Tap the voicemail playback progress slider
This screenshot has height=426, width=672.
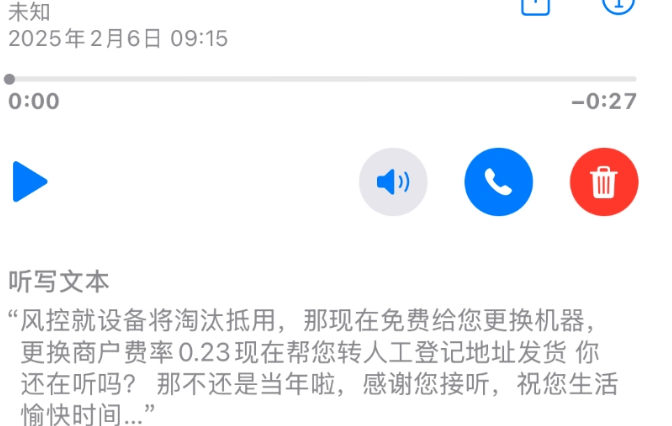[322, 79]
